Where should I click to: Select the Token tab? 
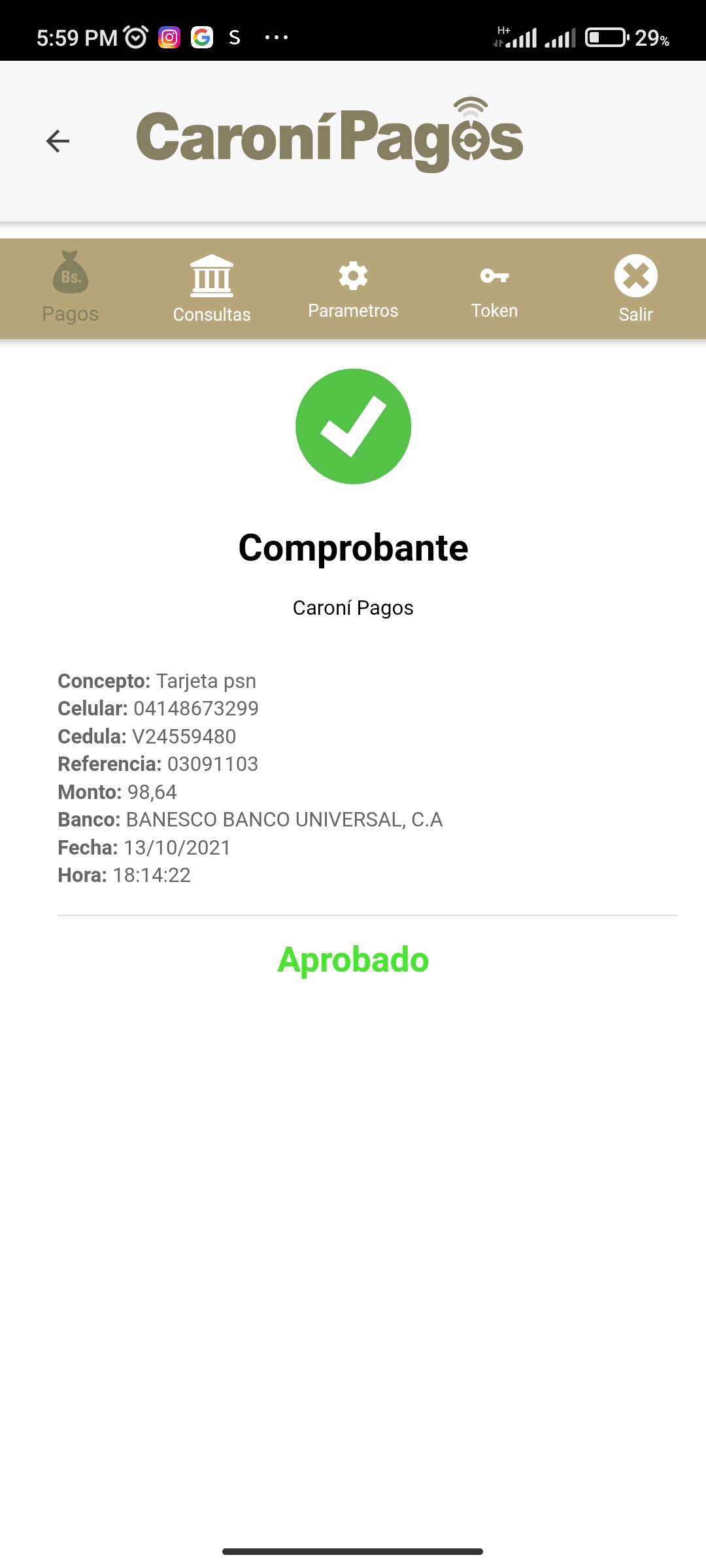[494, 287]
